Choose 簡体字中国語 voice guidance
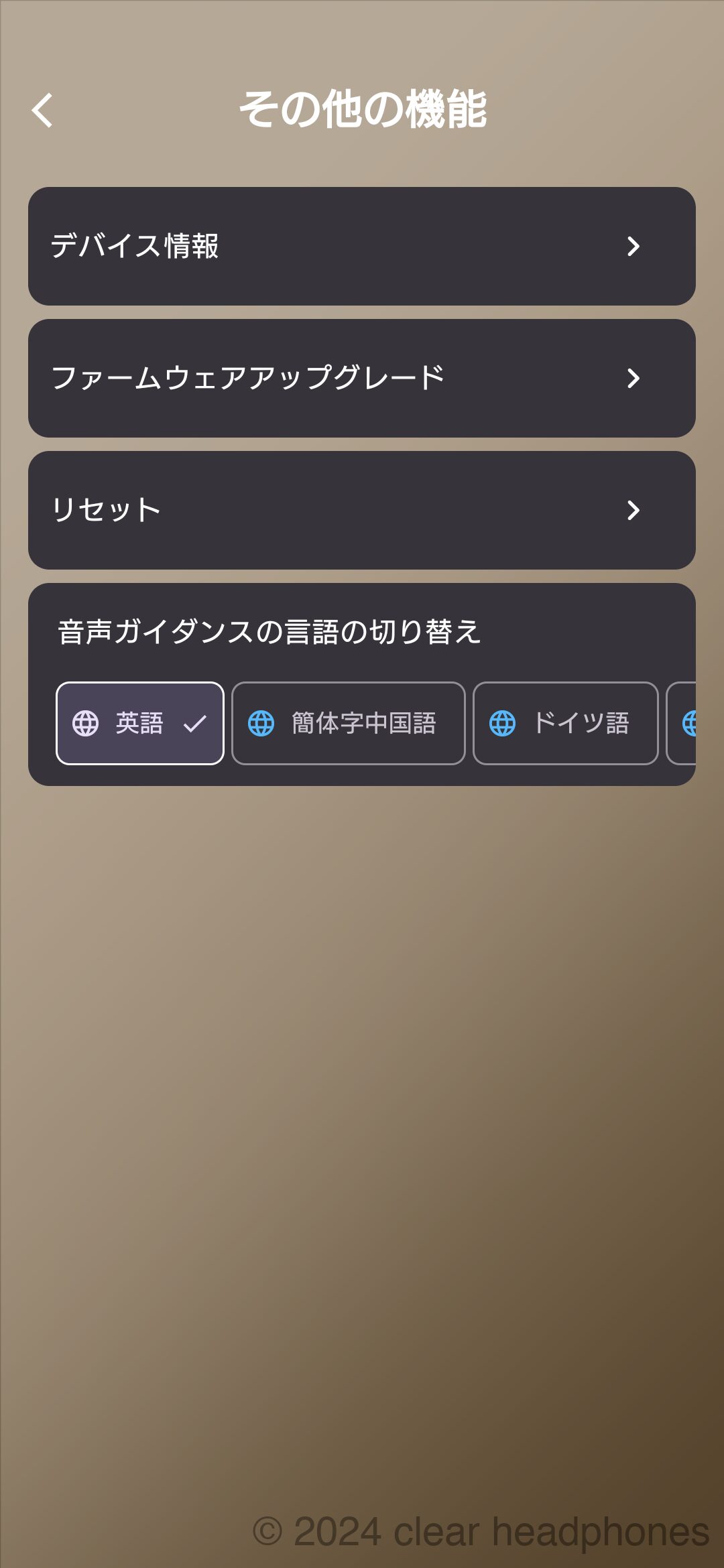The image size is (724, 1568). [x=348, y=723]
